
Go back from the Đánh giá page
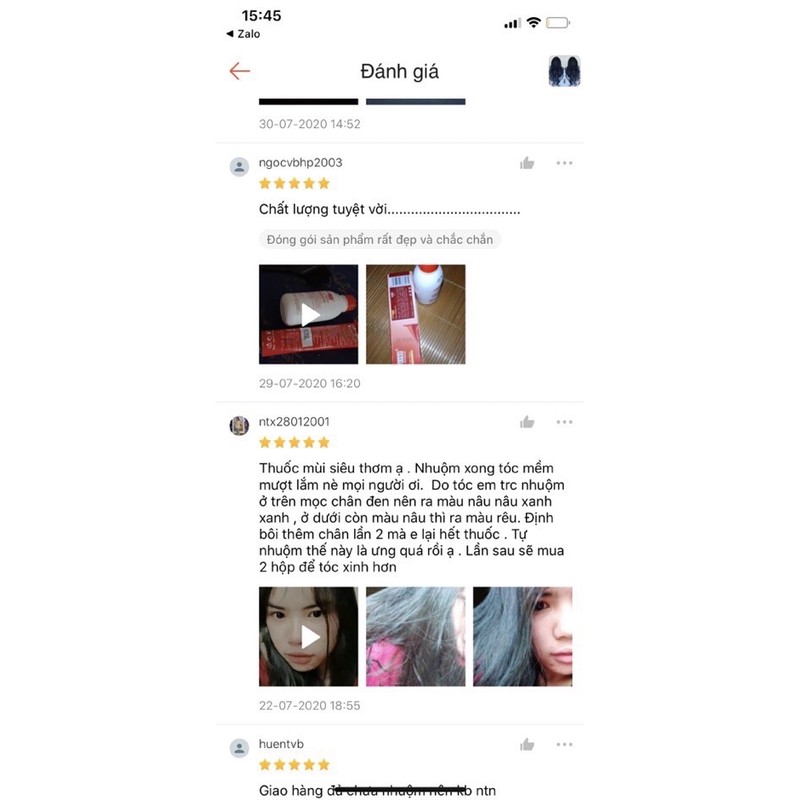point(239,71)
